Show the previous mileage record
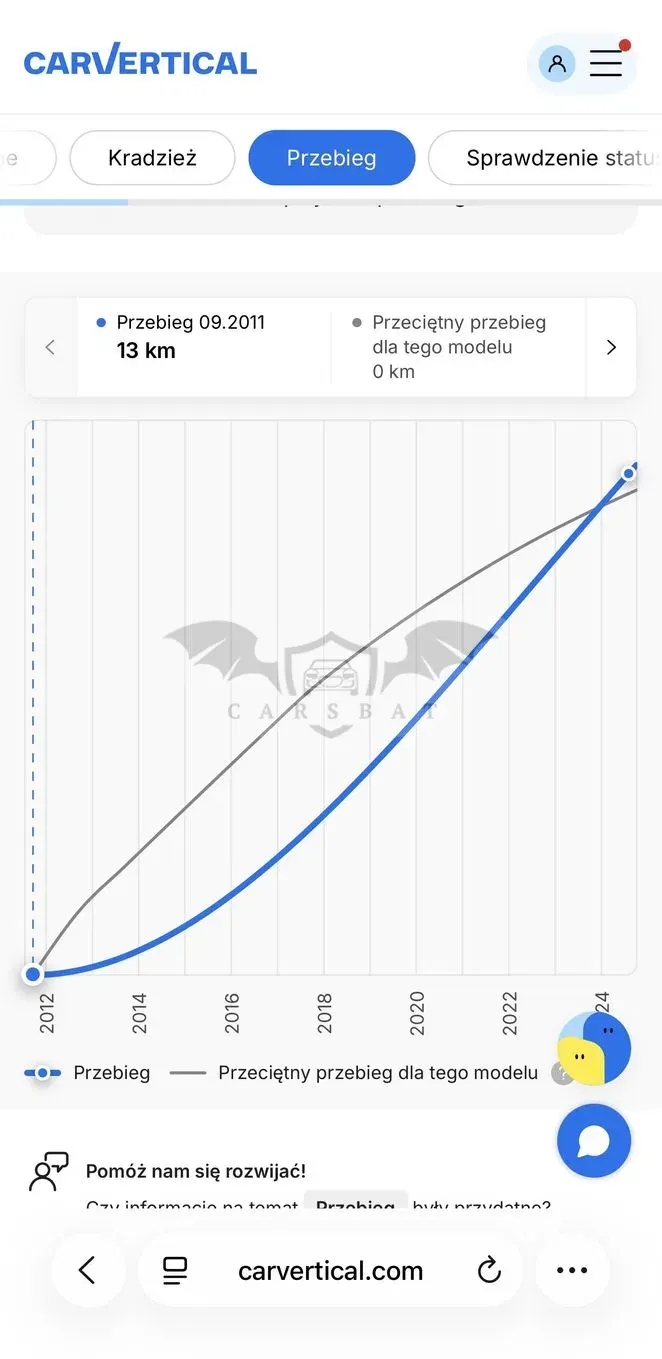The height and width of the screenshot is (1359, 662). [50, 347]
